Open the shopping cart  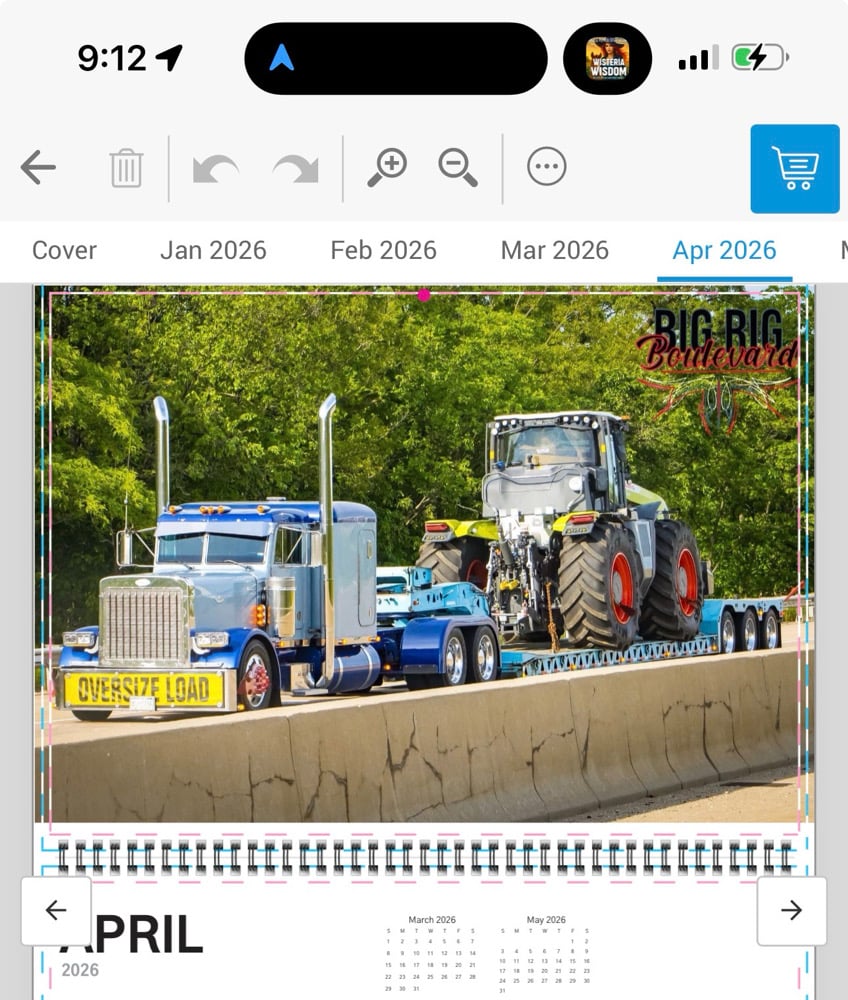click(795, 169)
